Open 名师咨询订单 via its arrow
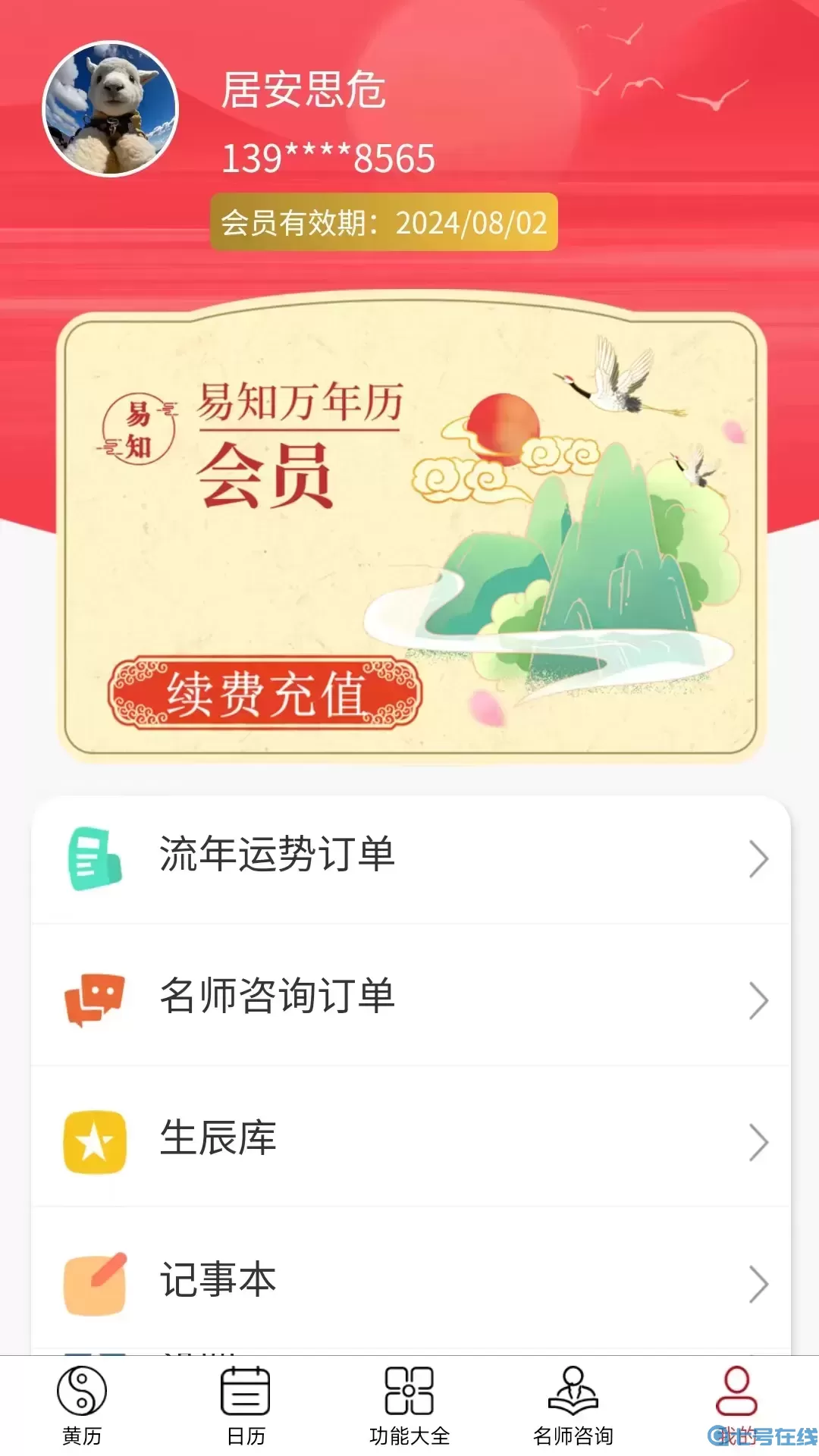The height and width of the screenshot is (1456, 819). [x=758, y=999]
